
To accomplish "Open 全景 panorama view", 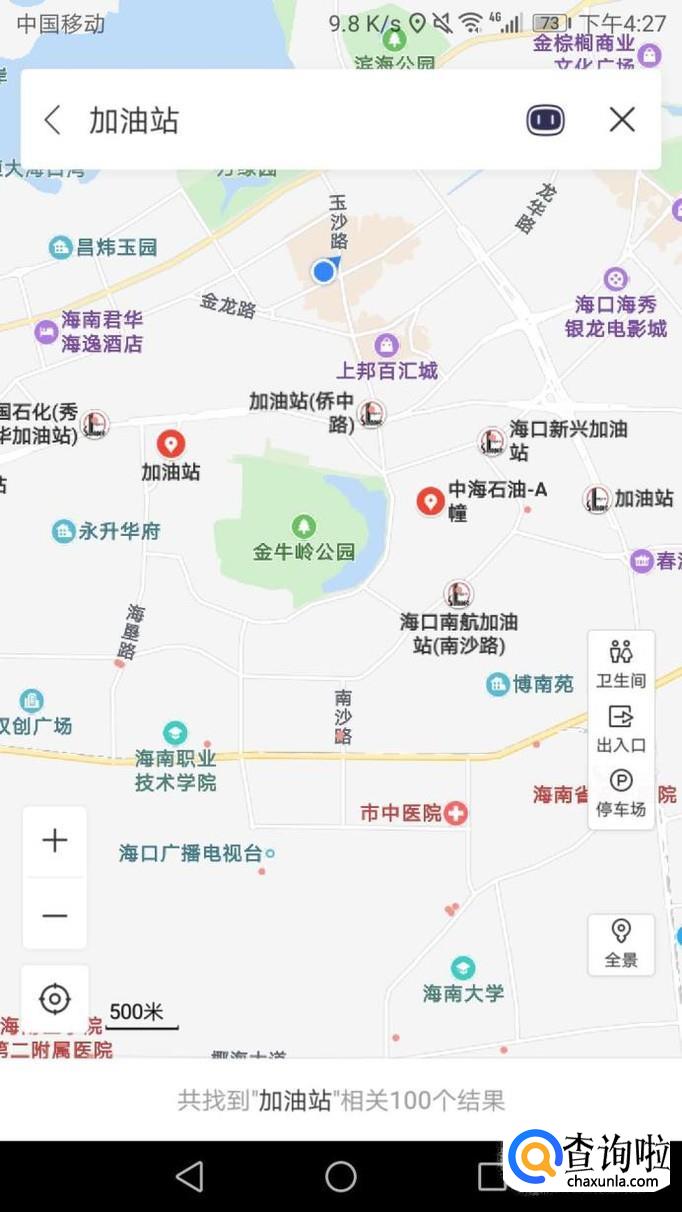I will pyautogui.click(x=621, y=944).
